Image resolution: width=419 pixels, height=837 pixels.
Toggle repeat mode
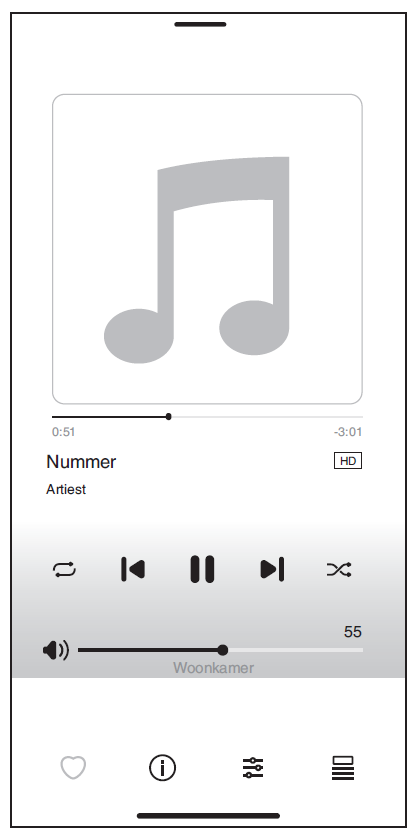tap(65, 570)
